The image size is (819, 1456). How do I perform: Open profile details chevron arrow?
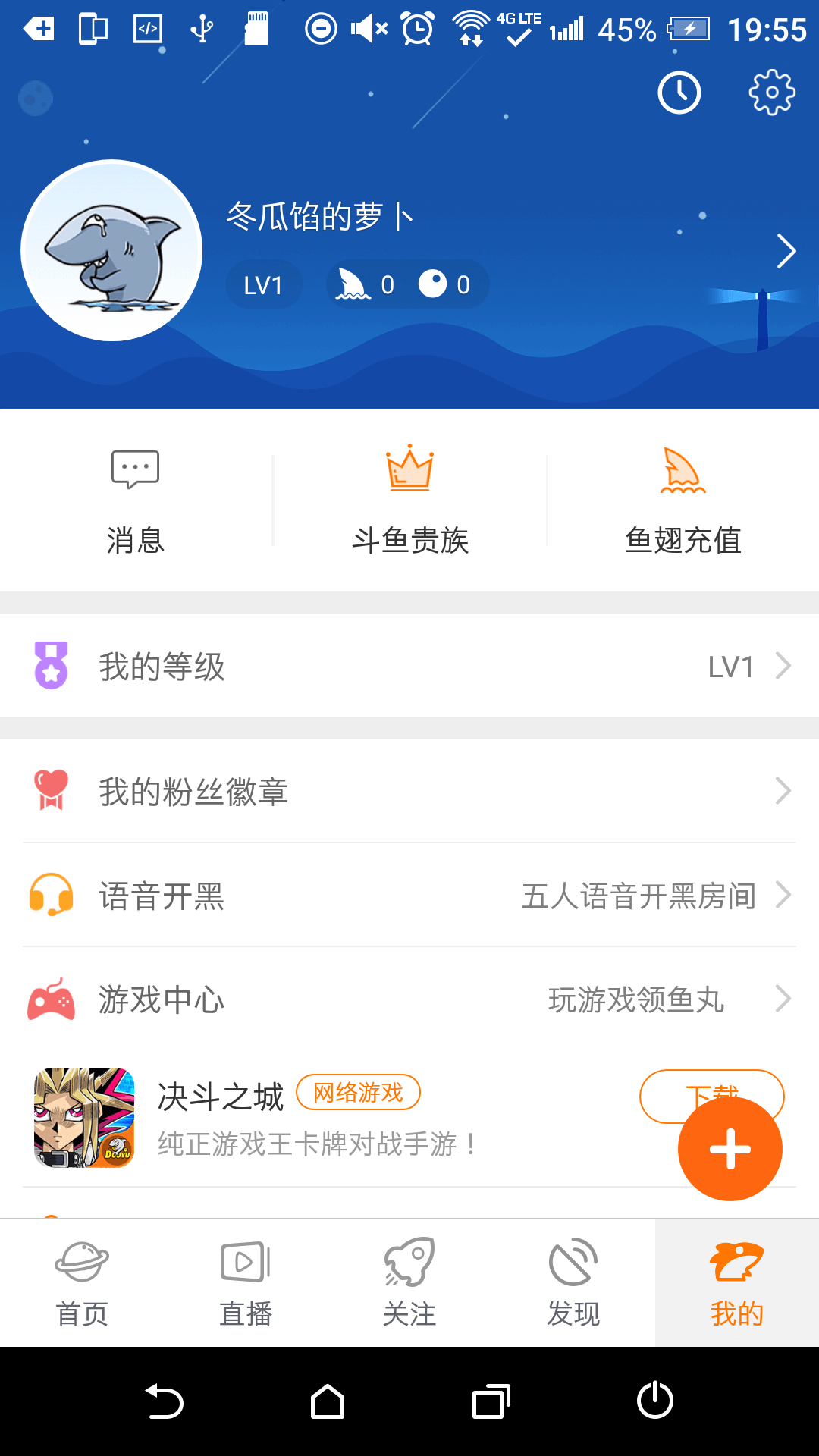point(786,251)
